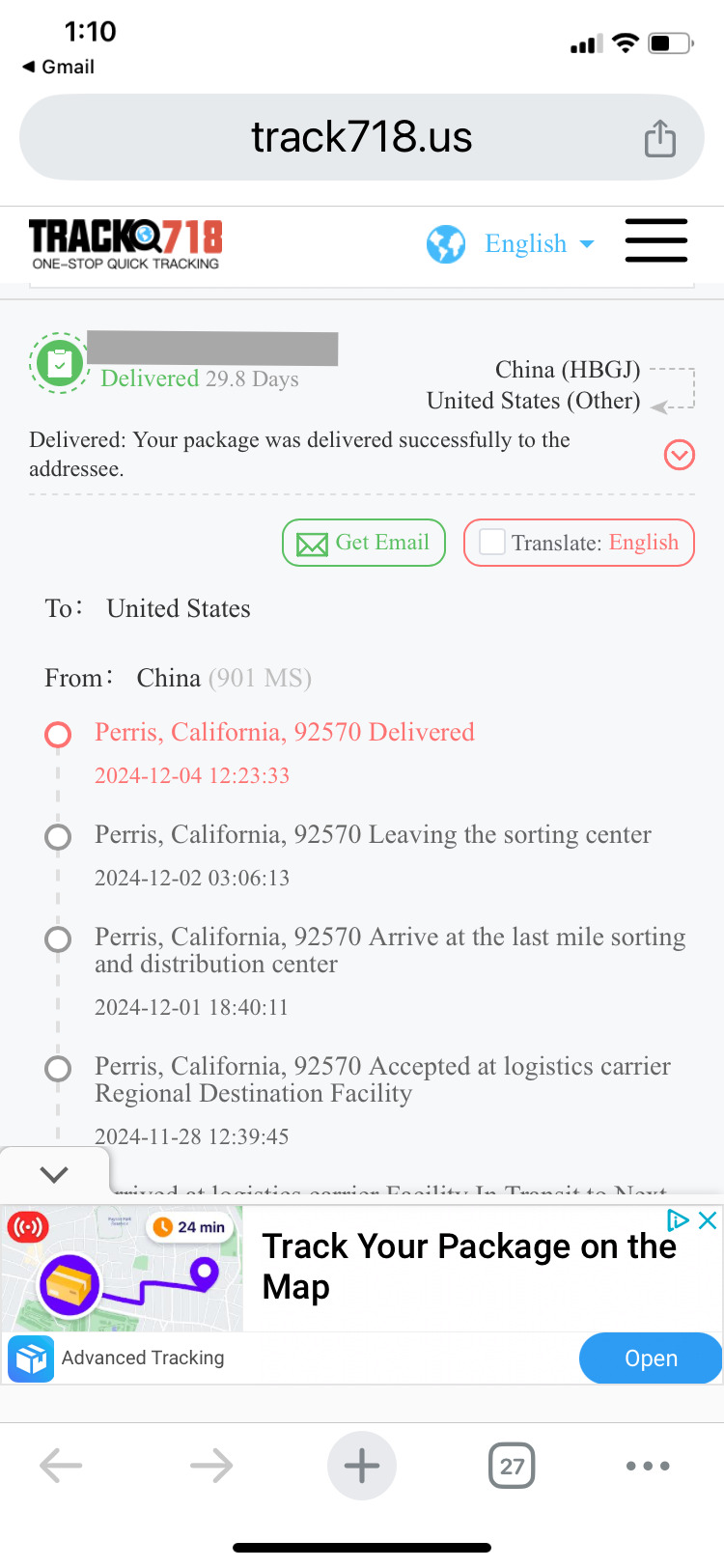
Task: Collapse the panel with the down chevron tab
Action: tap(54, 1174)
